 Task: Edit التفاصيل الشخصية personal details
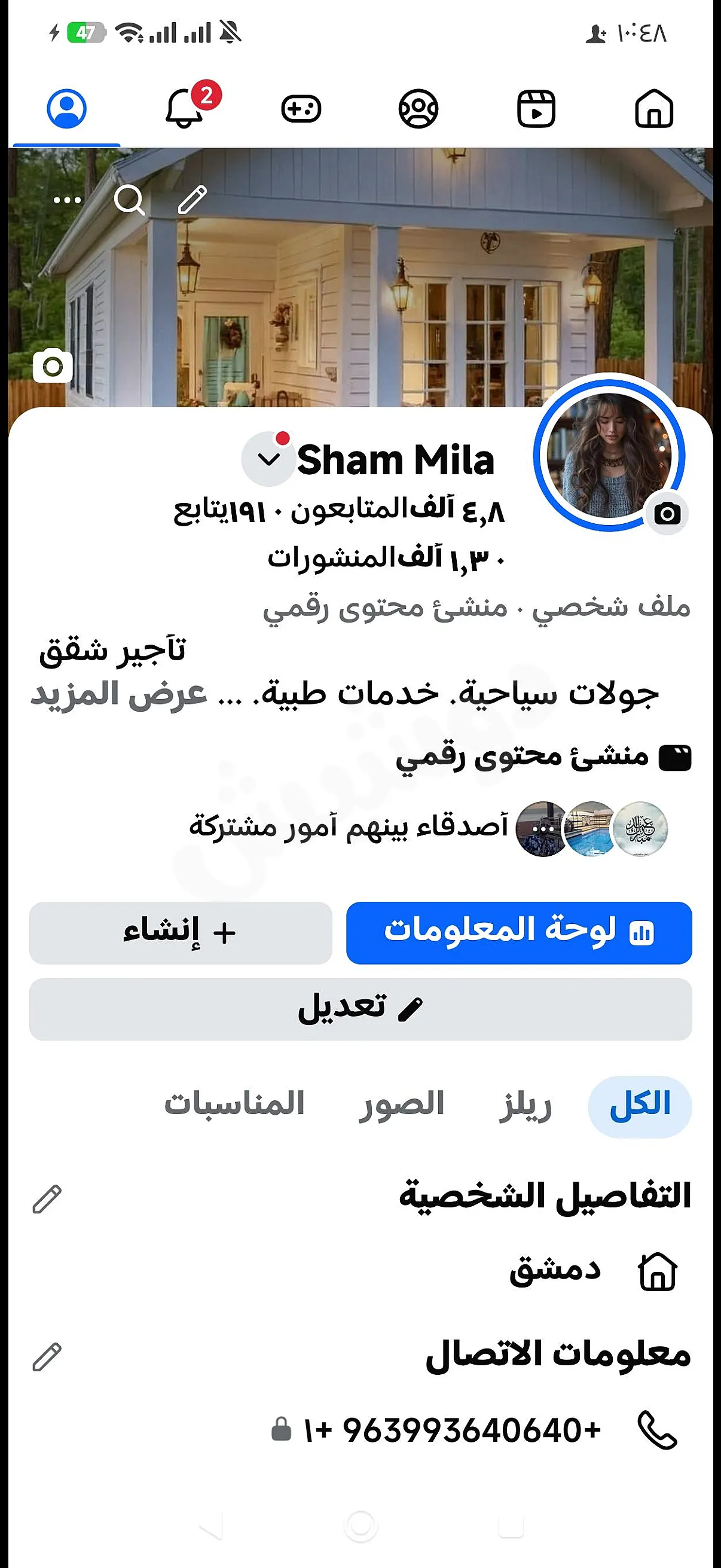pyautogui.click(x=47, y=1198)
